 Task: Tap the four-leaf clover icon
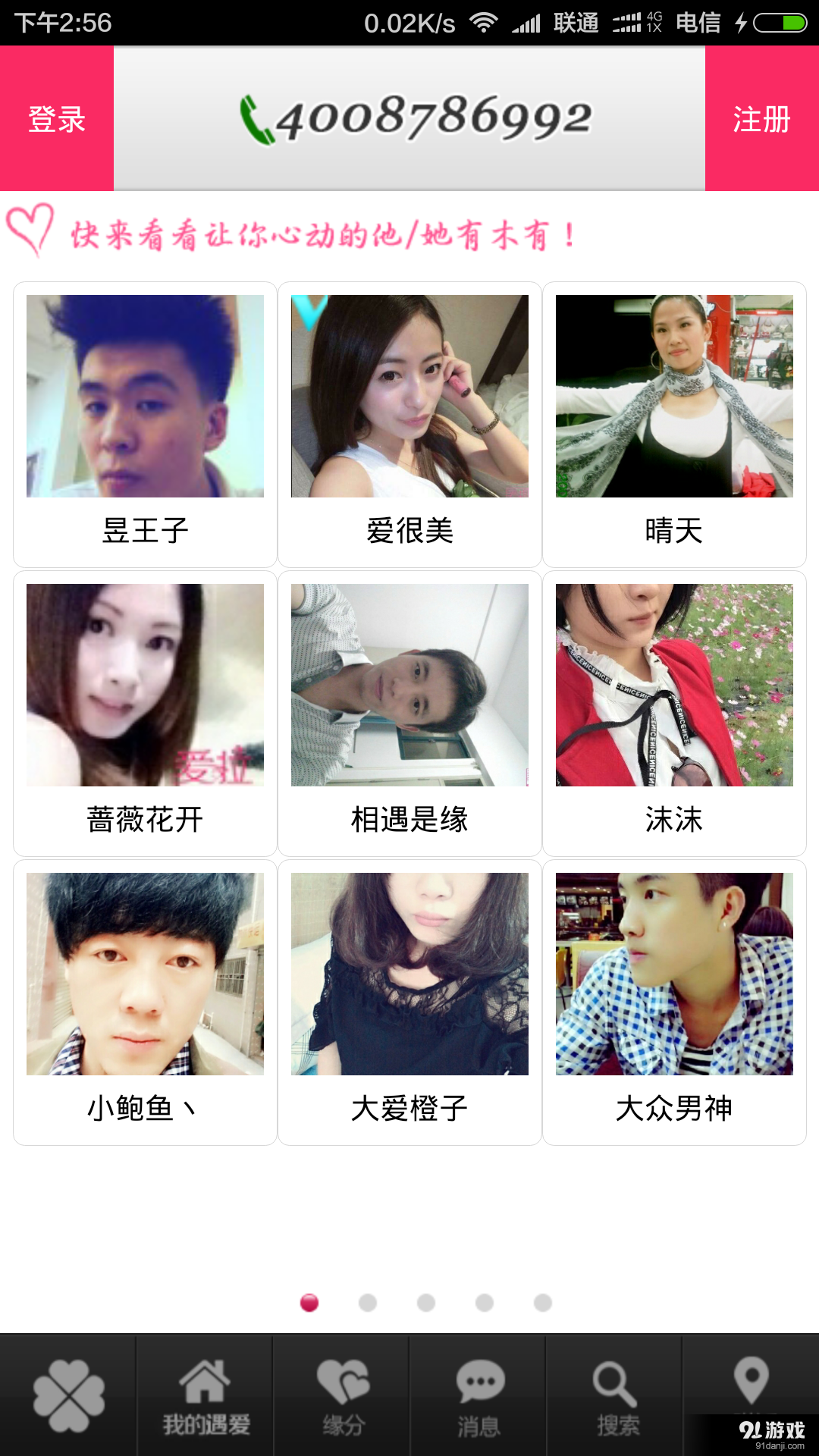coord(68,1395)
